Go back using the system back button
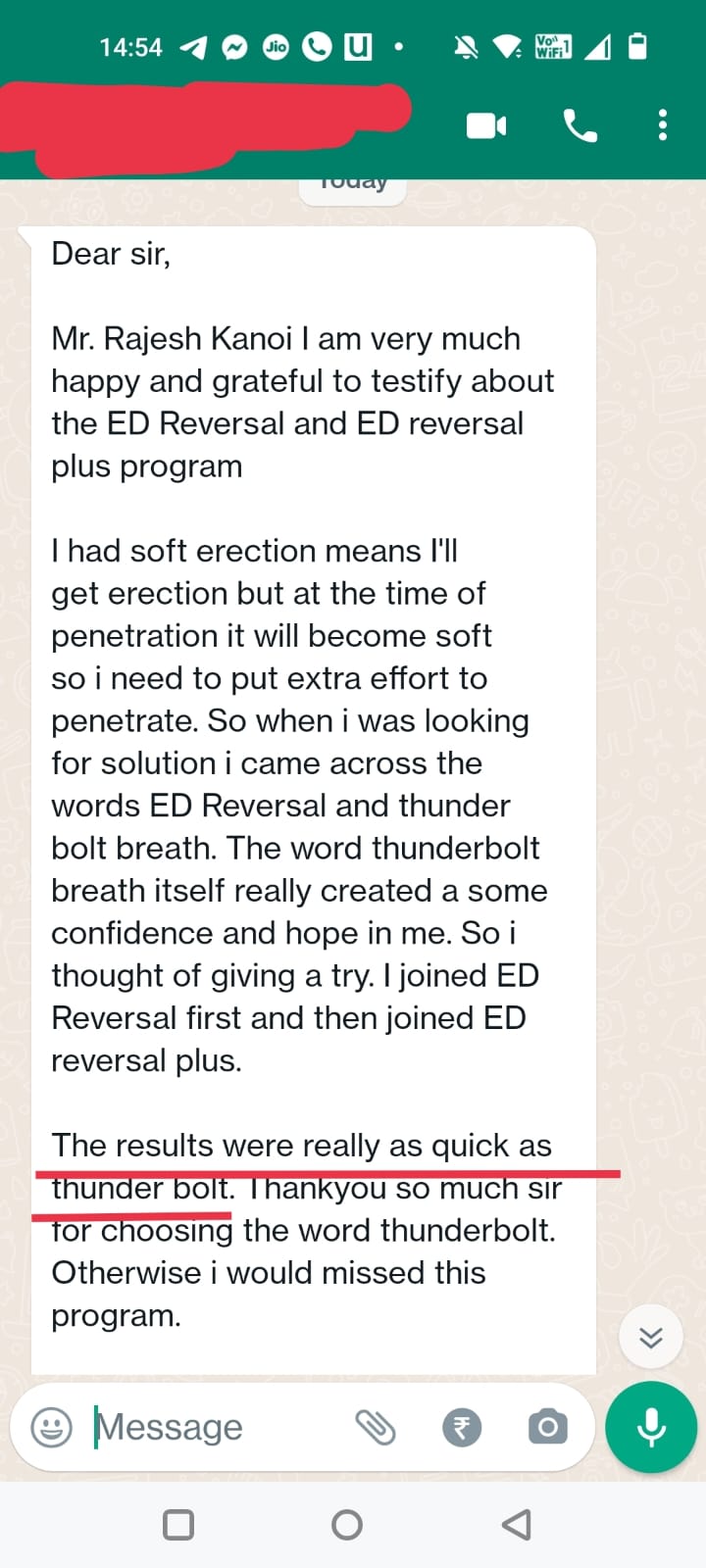 516,1525
